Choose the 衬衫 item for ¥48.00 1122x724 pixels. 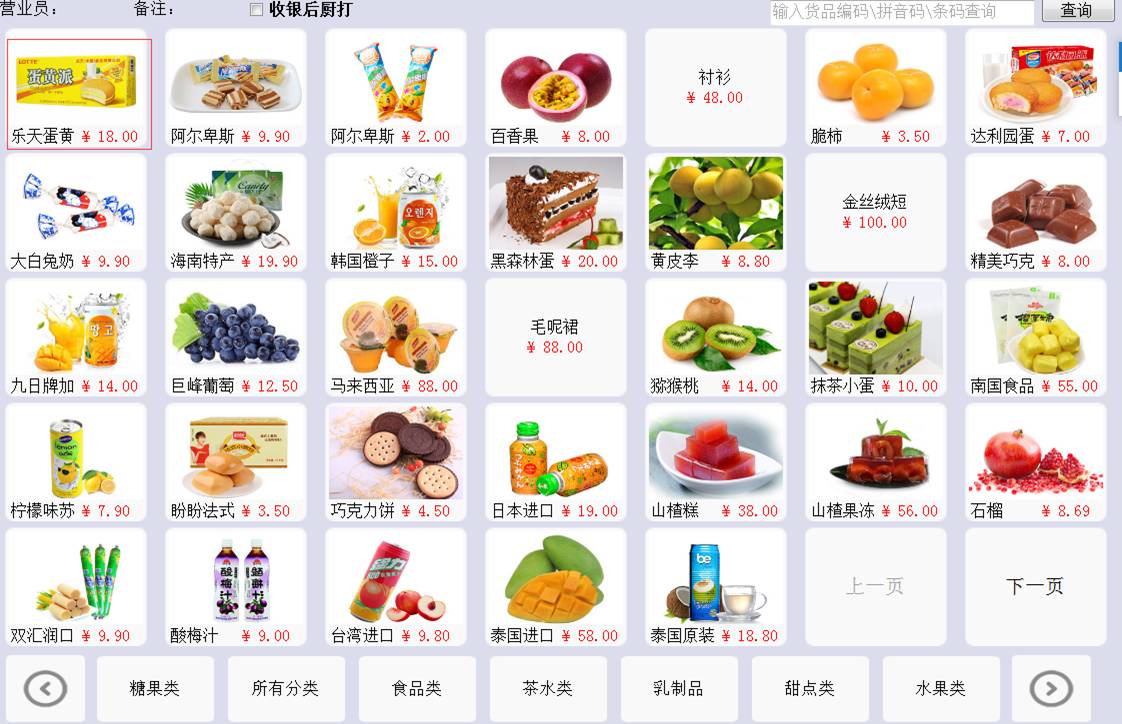coord(715,87)
